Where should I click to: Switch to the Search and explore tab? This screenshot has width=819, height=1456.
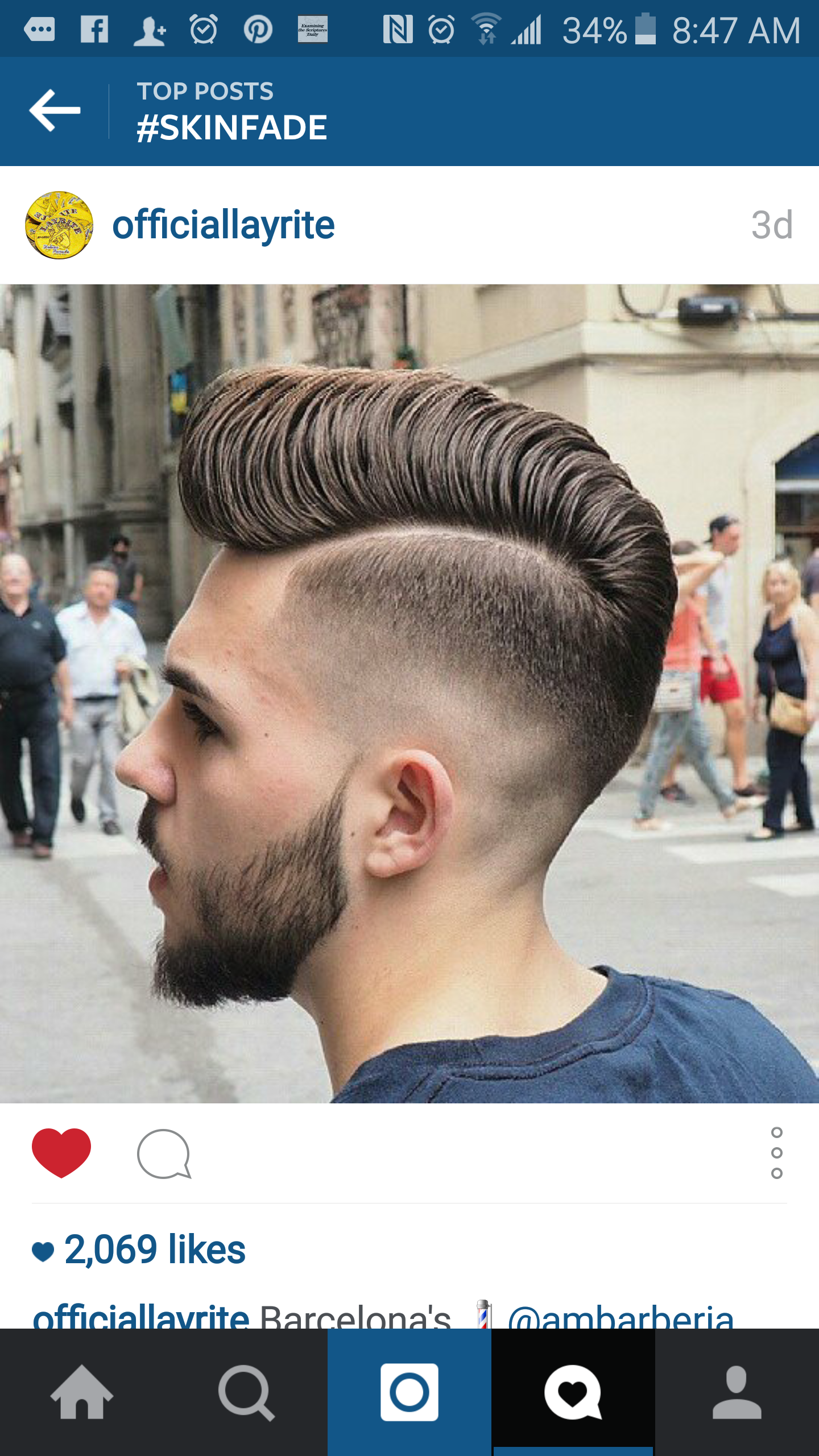246,1392
